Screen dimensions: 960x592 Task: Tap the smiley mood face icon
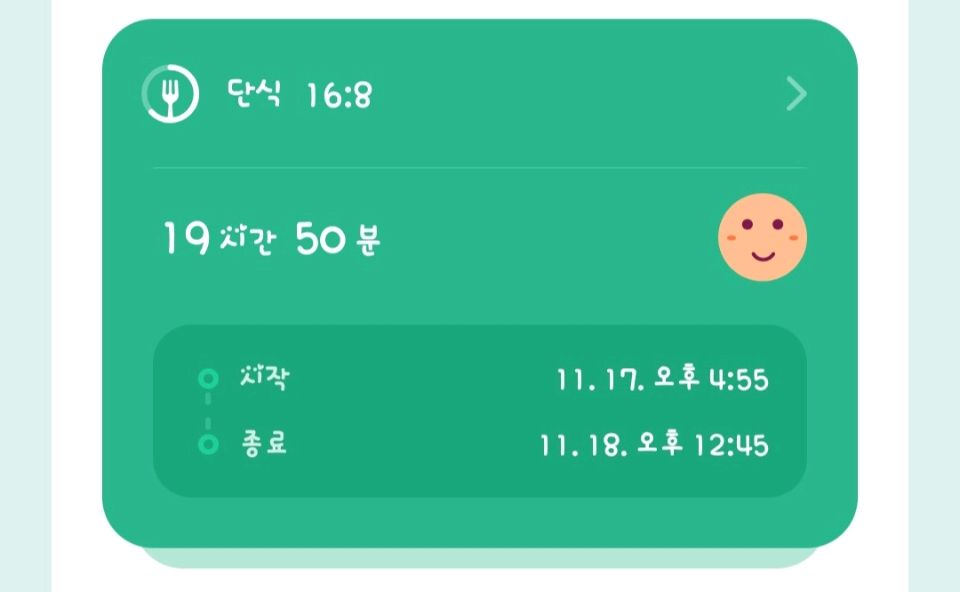[x=762, y=237]
